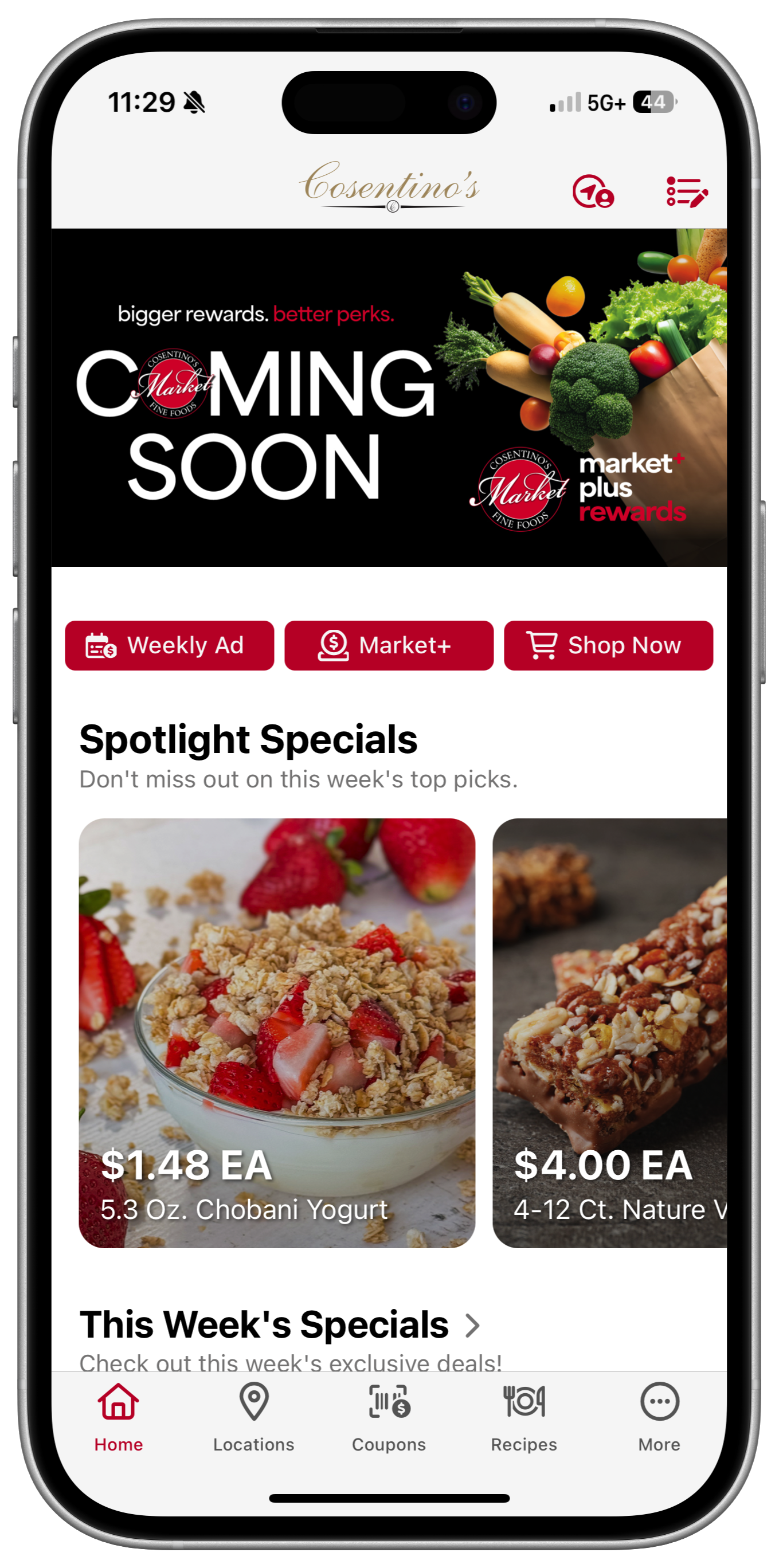Switch to the Locations tab
The height and width of the screenshot is (1568, 779).
pos(254,1418)
